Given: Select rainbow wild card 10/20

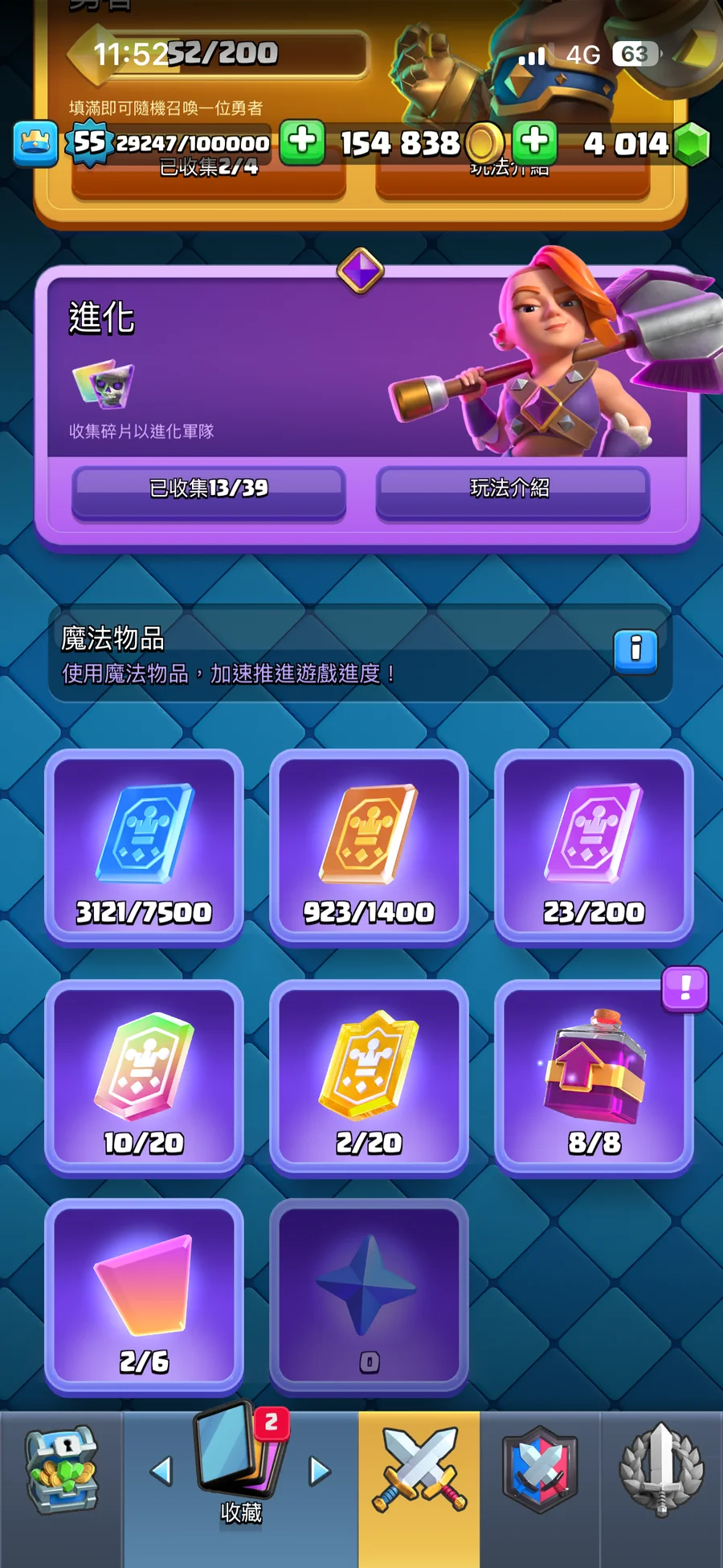Looking at the screenshot, I should pos(144,1077).
